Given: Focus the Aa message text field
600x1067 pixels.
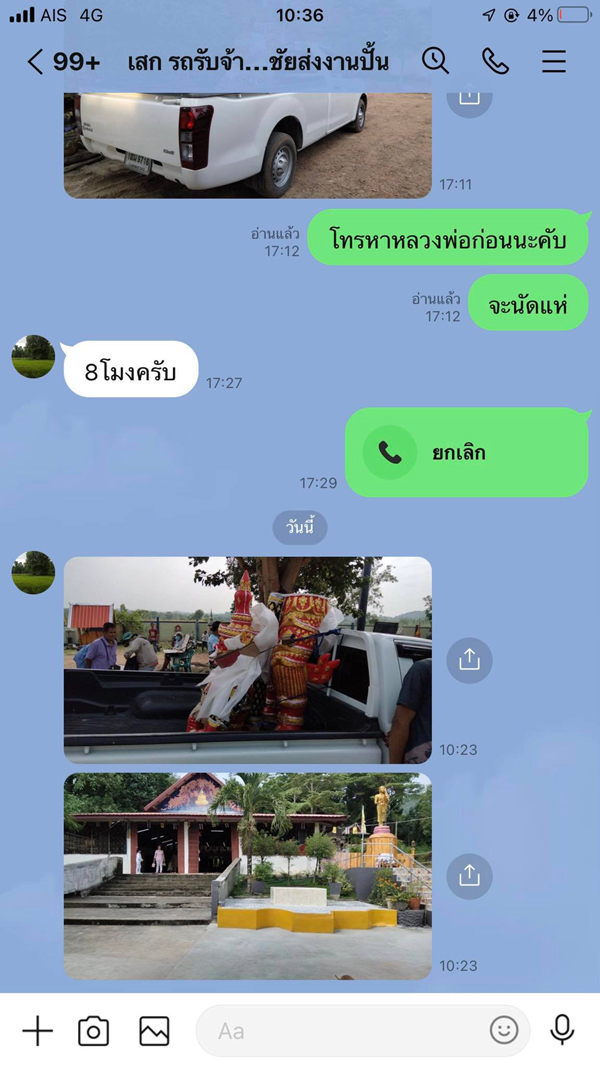Looking at the screenshot, I should (340, 1030).
